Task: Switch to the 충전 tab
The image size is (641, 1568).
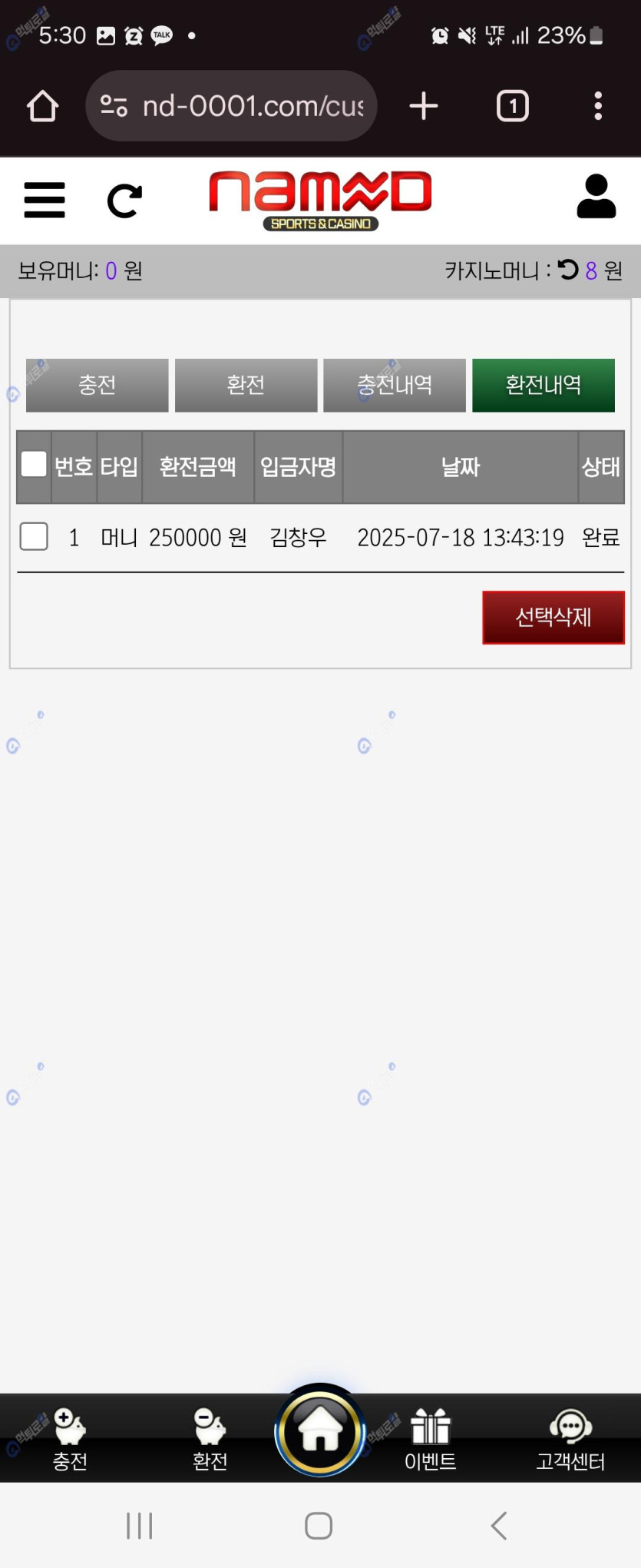Action: (97, 385)
